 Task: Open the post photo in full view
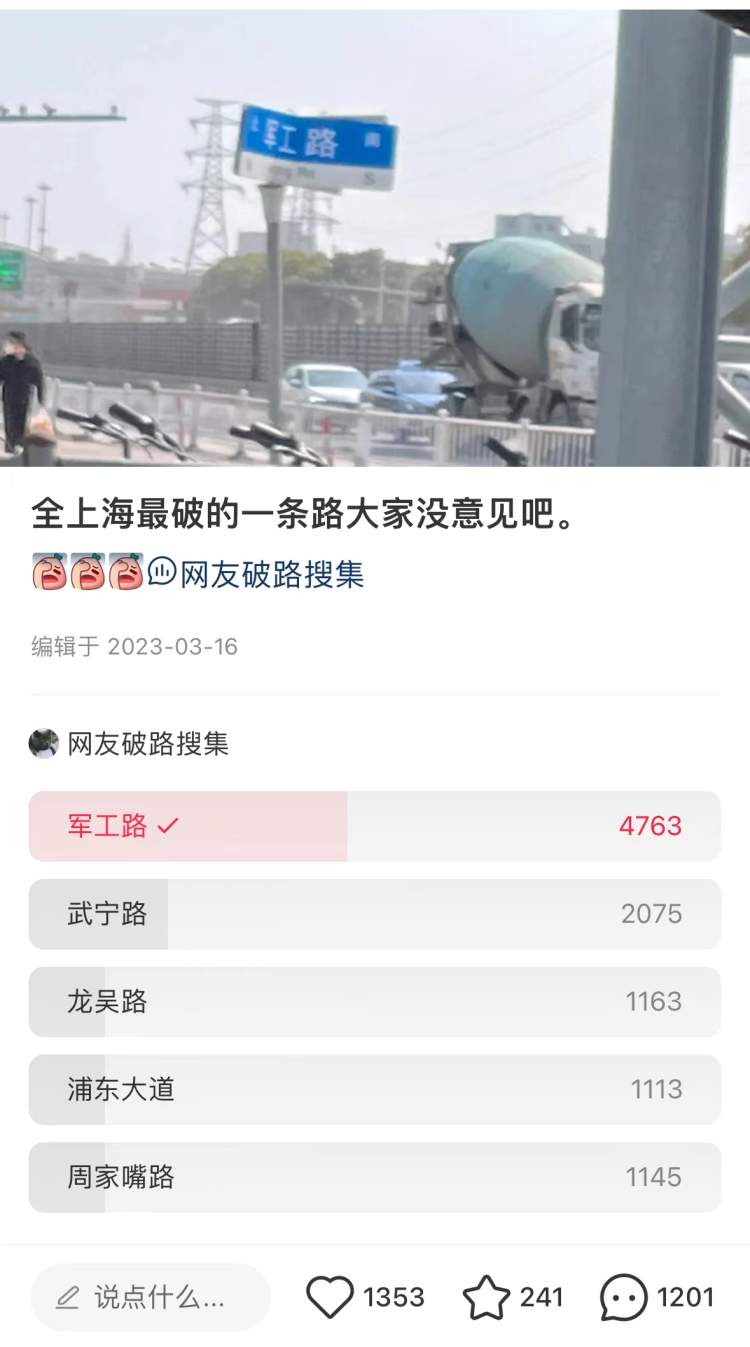[x=375, y=240]
